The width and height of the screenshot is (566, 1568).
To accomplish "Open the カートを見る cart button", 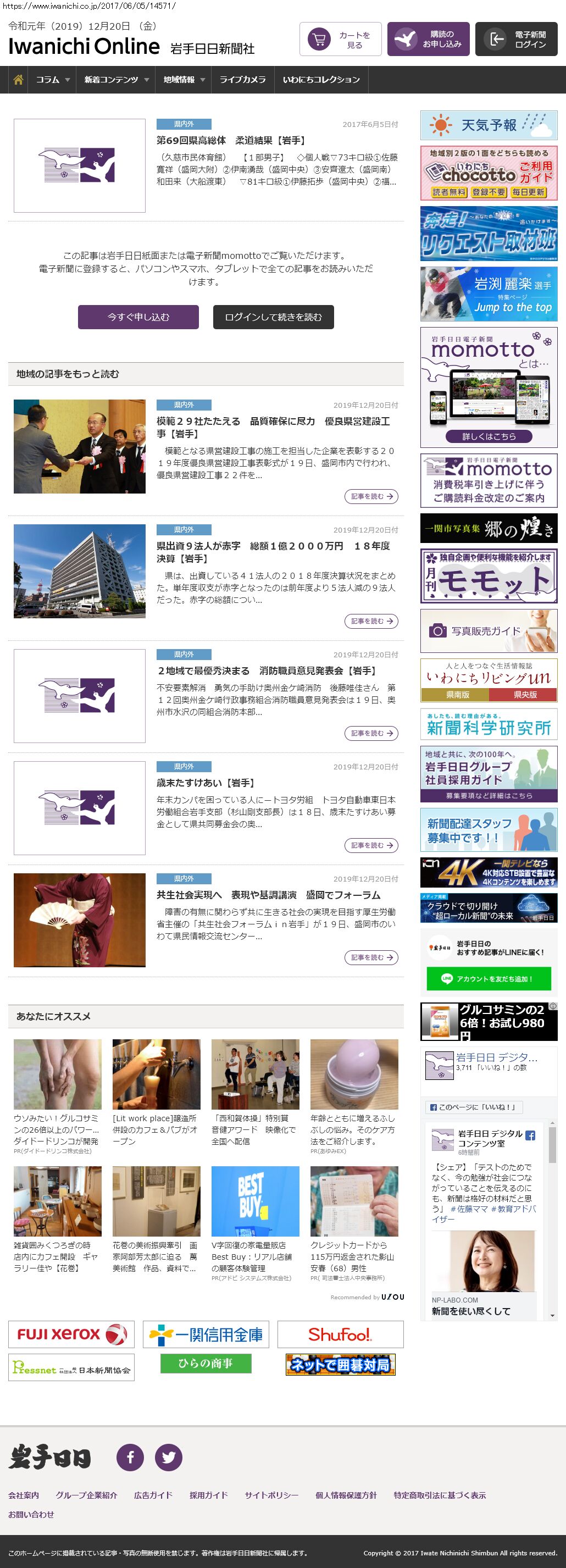I will point(340,40).
